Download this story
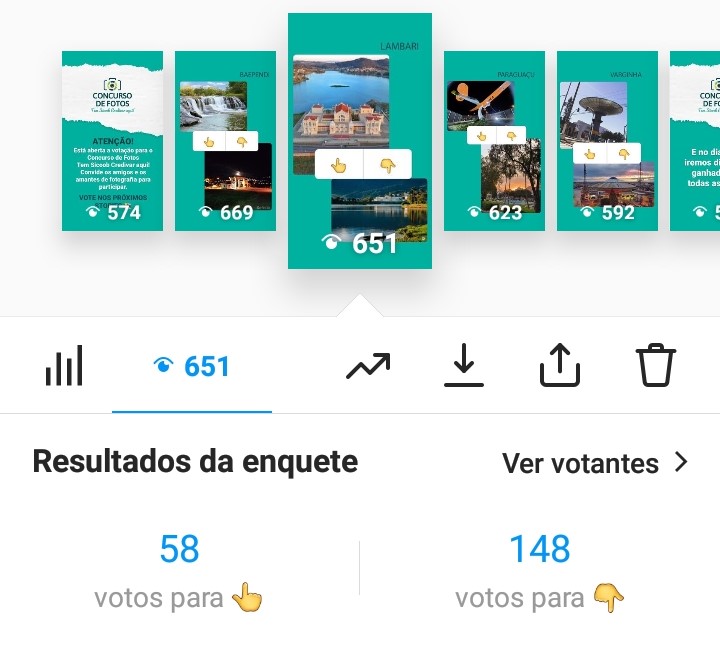Screen dimensions: 720x654 (x=463, y=367)
